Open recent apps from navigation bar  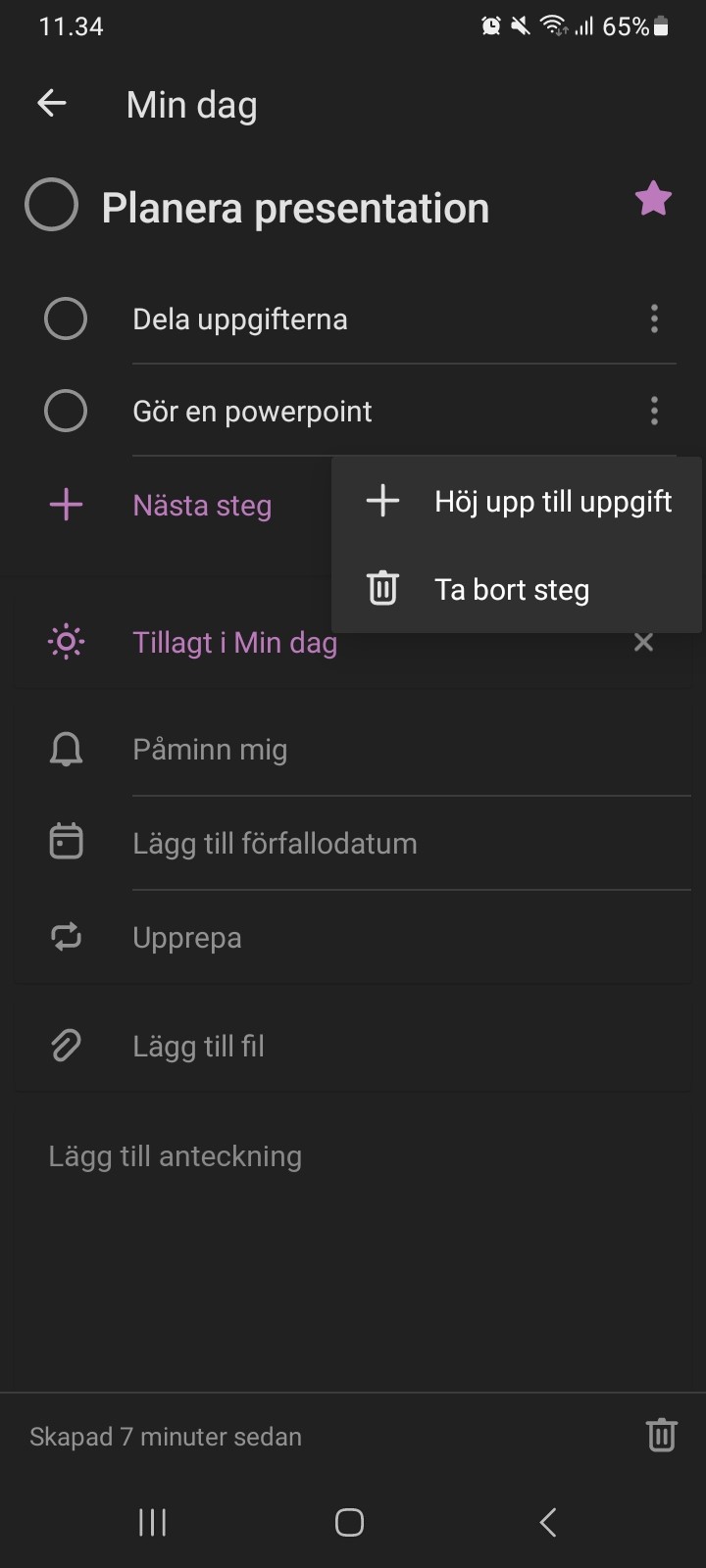pyautogui.click(x=153, y=1522)
